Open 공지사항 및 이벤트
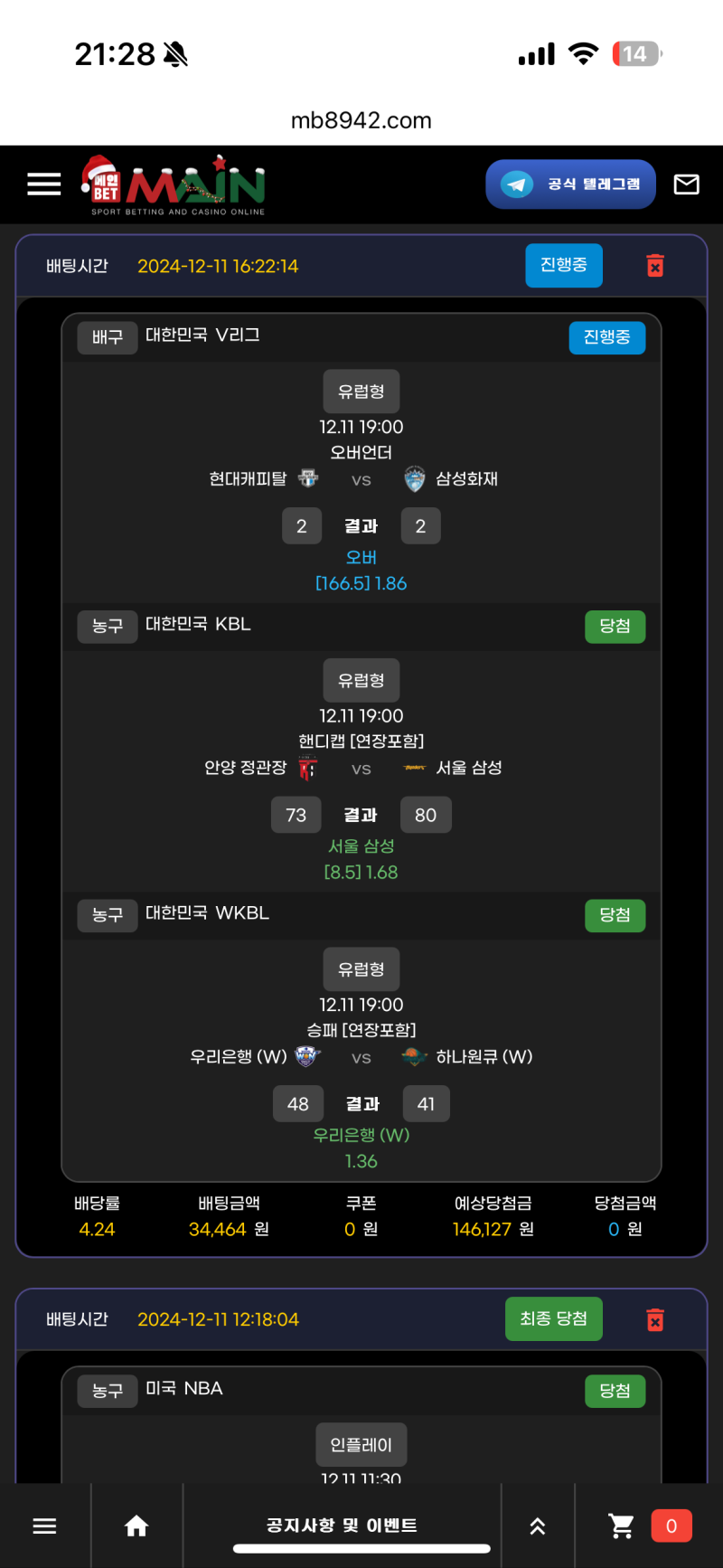723x1568 pixels. [x=342, y=1525]
